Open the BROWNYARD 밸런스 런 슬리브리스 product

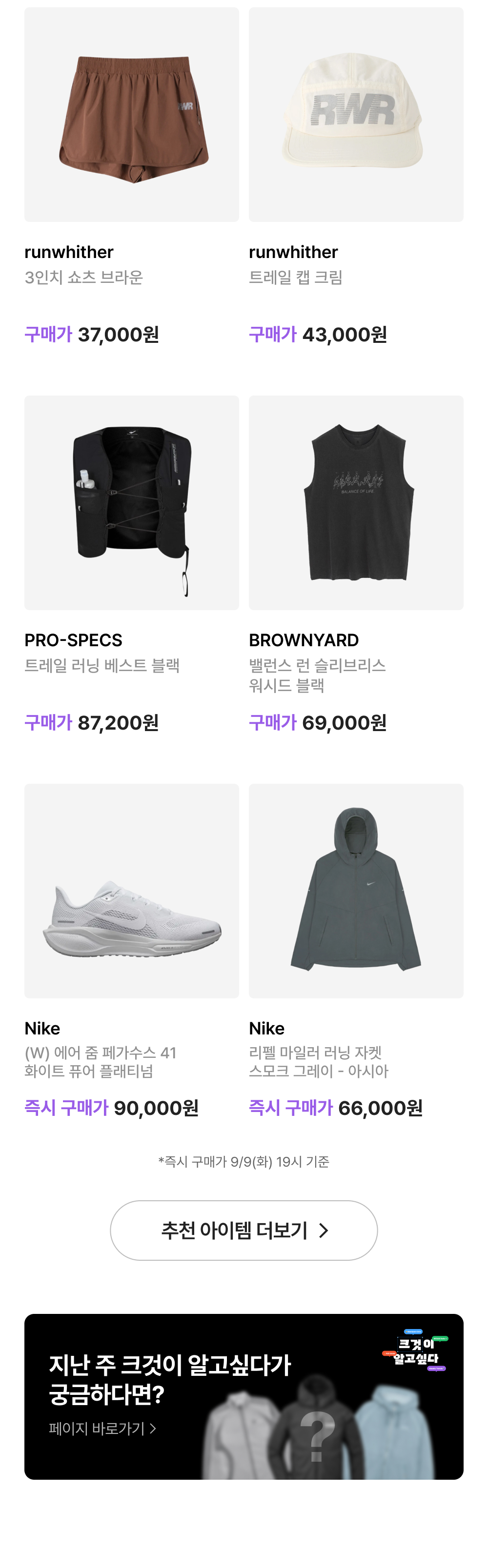356,503
